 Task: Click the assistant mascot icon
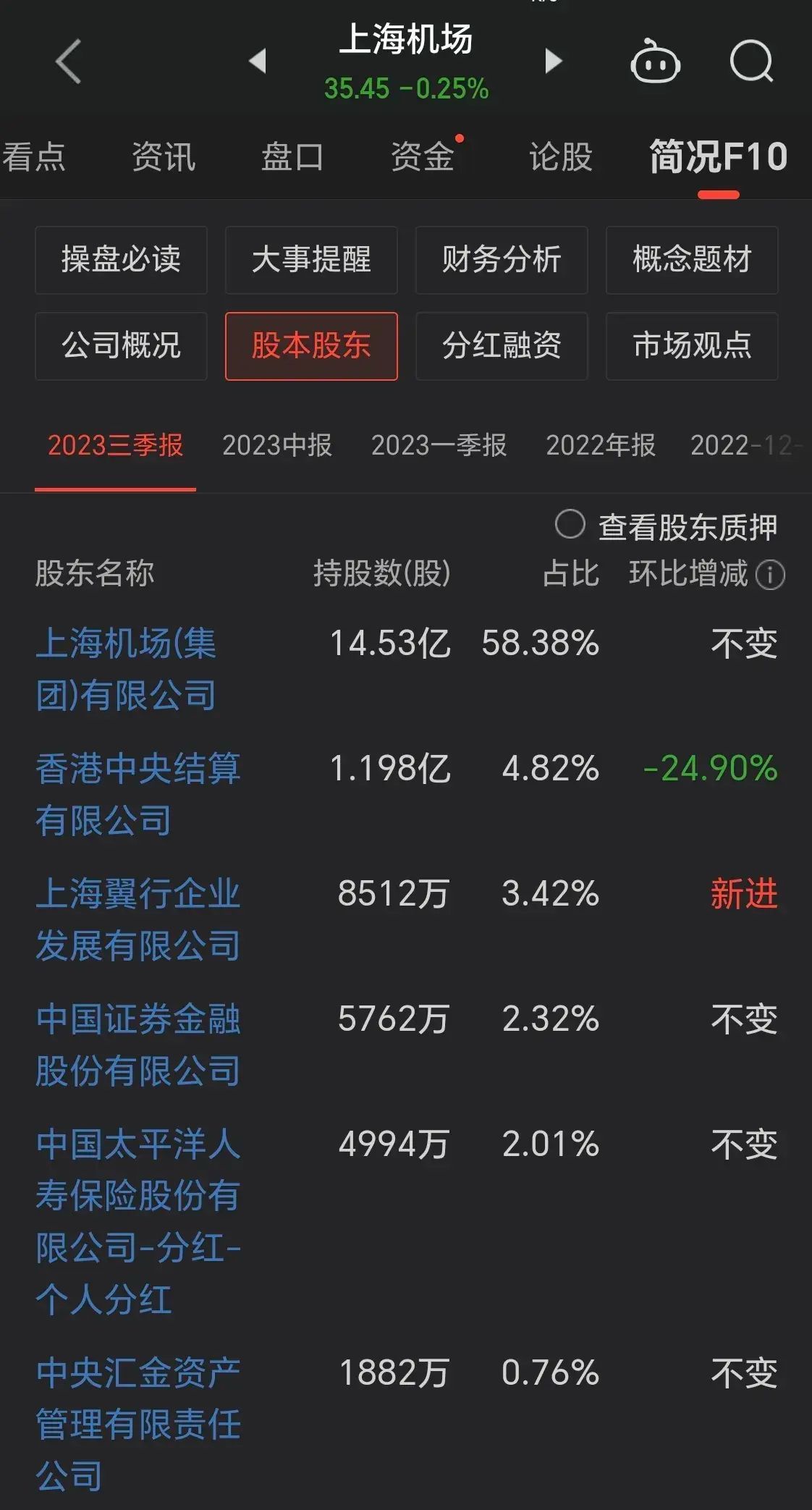point(655,62)
